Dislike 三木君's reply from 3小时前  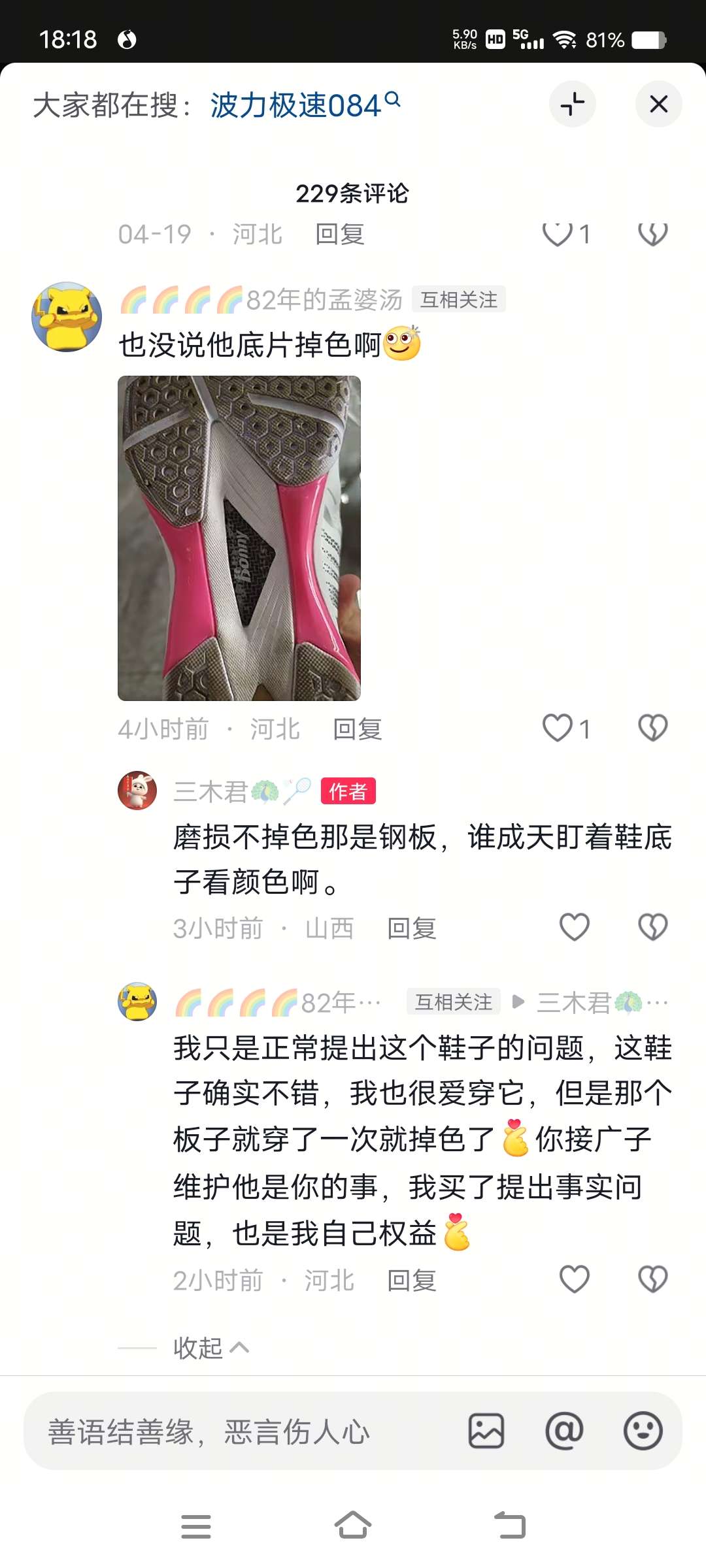[x=652, y=927]
